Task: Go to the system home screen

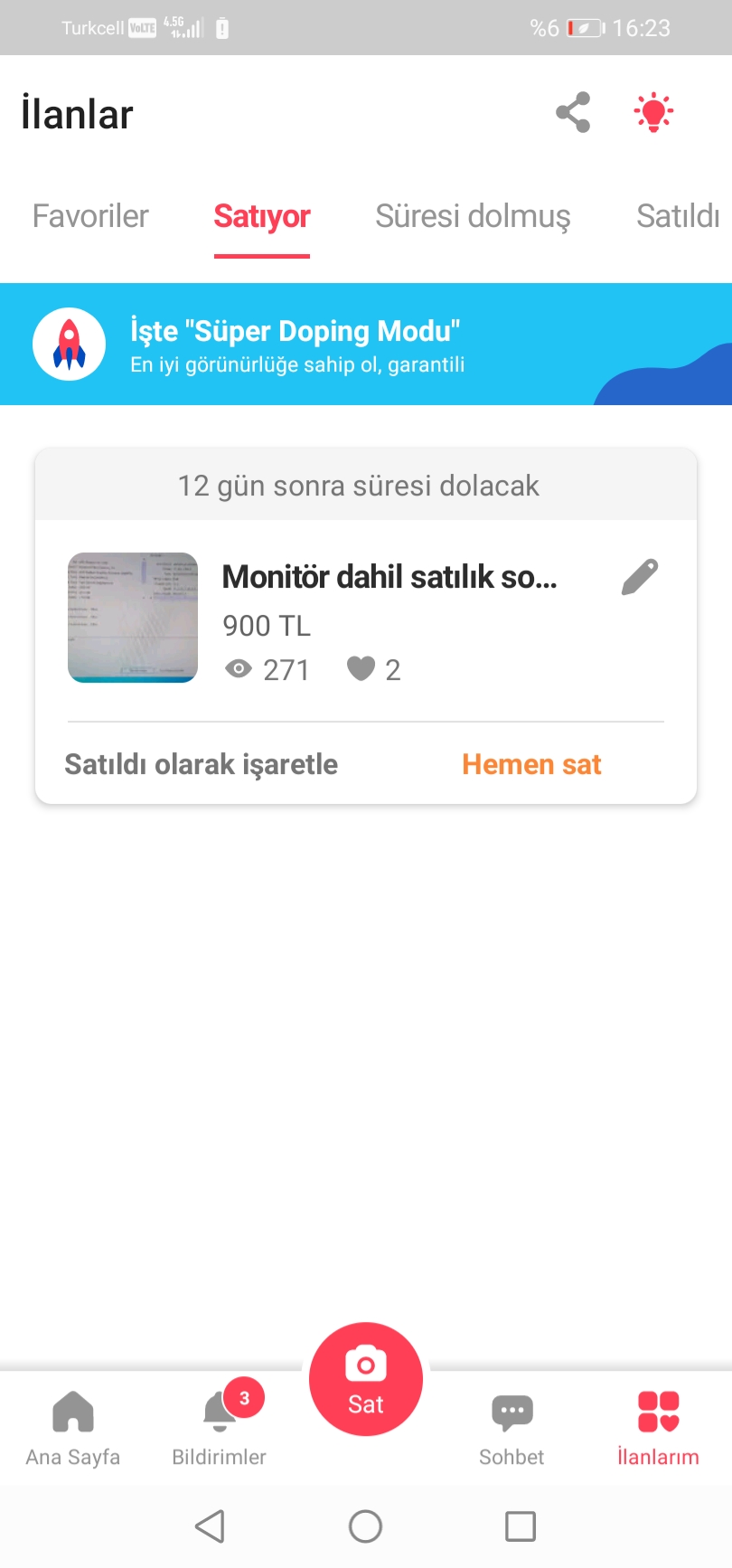Action: (x=366, y=1526)
